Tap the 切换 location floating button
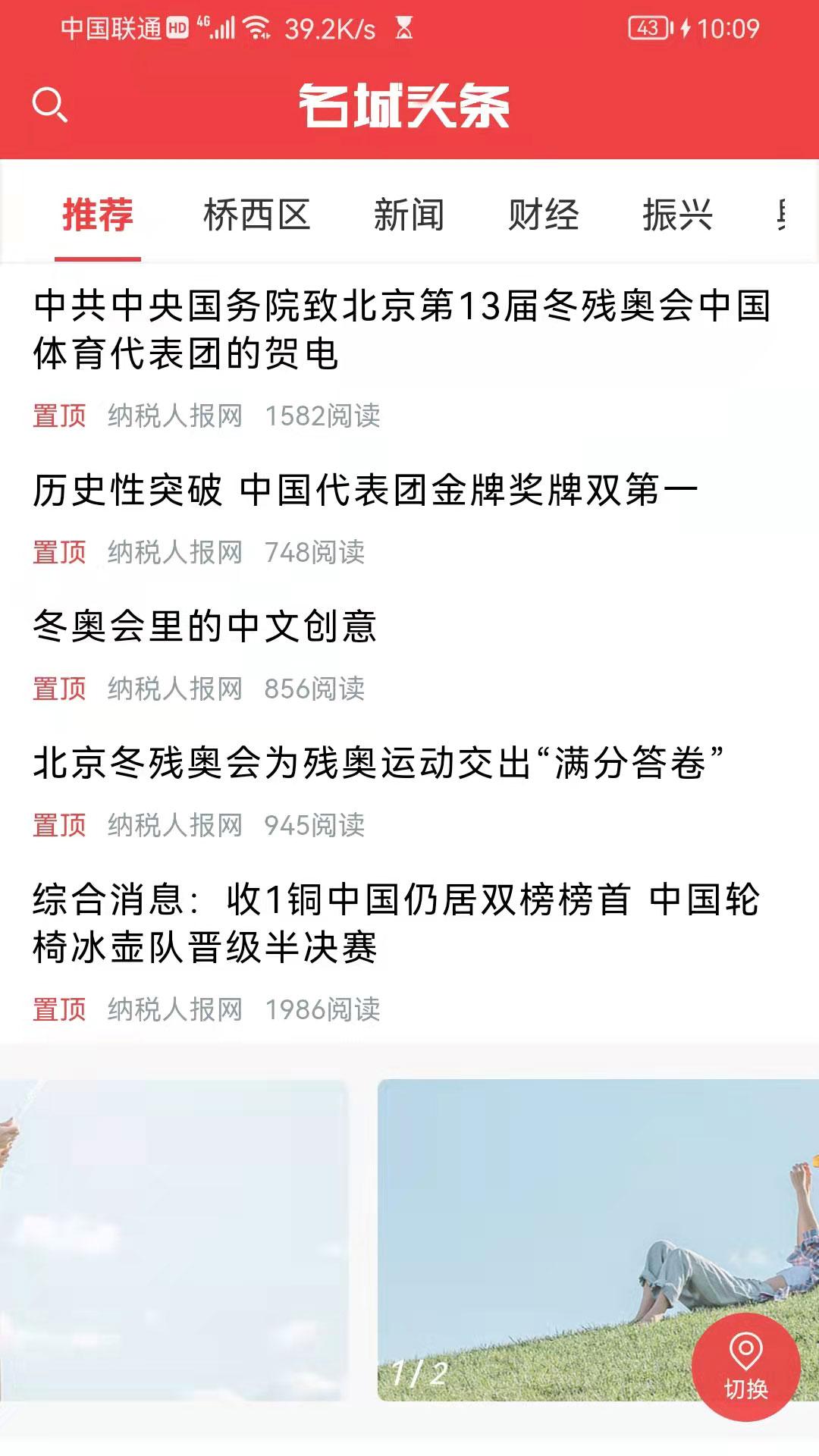Viewport: 819px width, 1456px height. (745, 1367)
